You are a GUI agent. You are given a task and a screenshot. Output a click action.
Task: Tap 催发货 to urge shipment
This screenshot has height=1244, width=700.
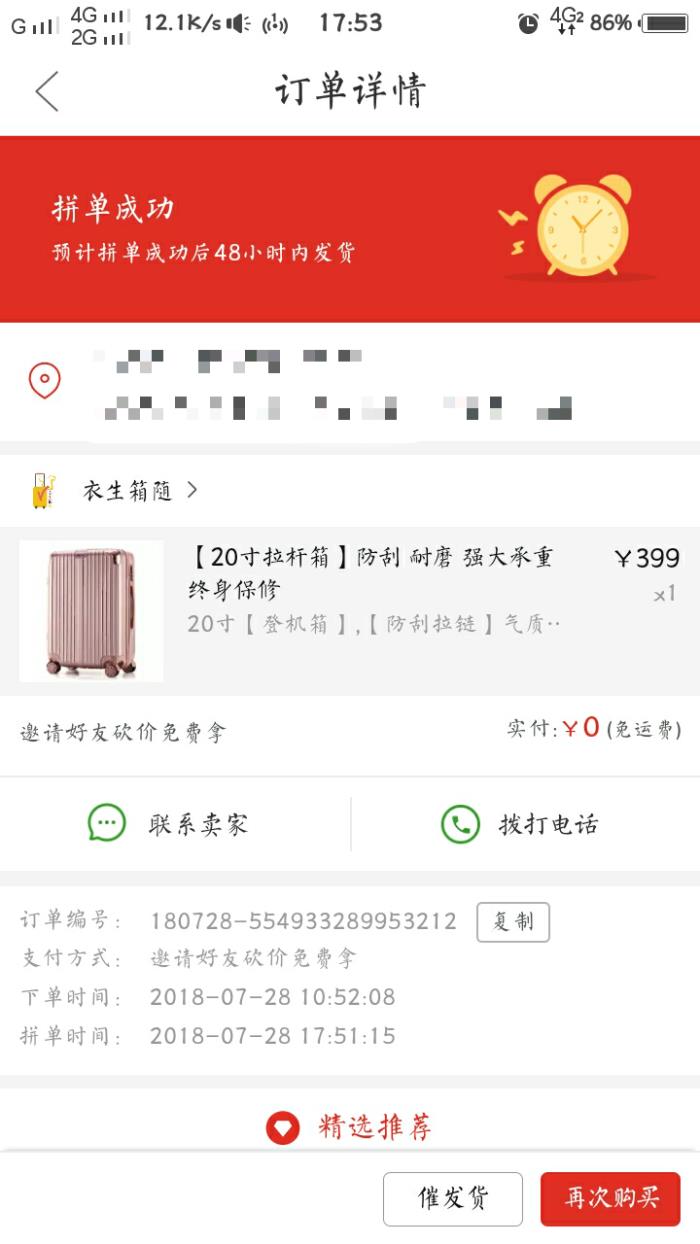(452, 1198)
